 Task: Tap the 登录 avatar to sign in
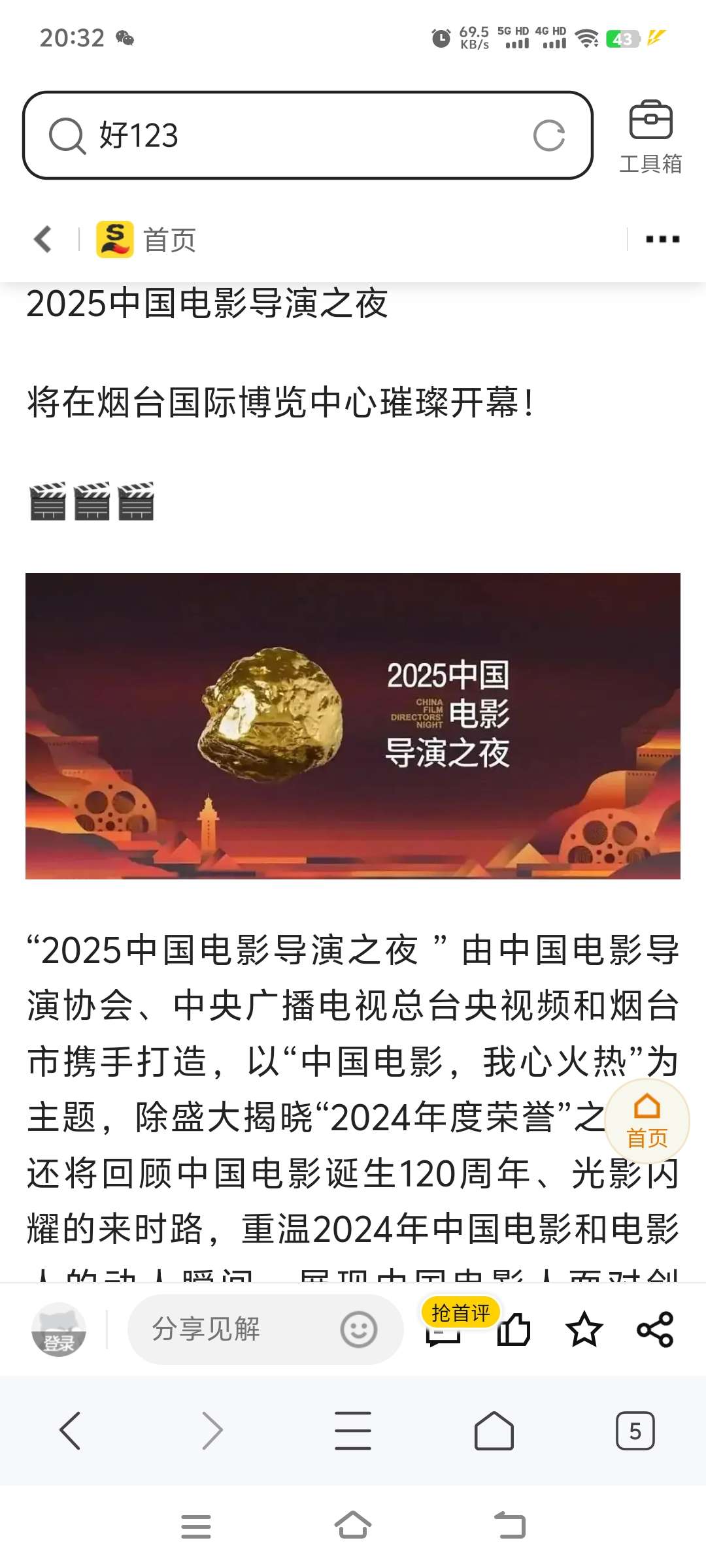coord(59,1330)
